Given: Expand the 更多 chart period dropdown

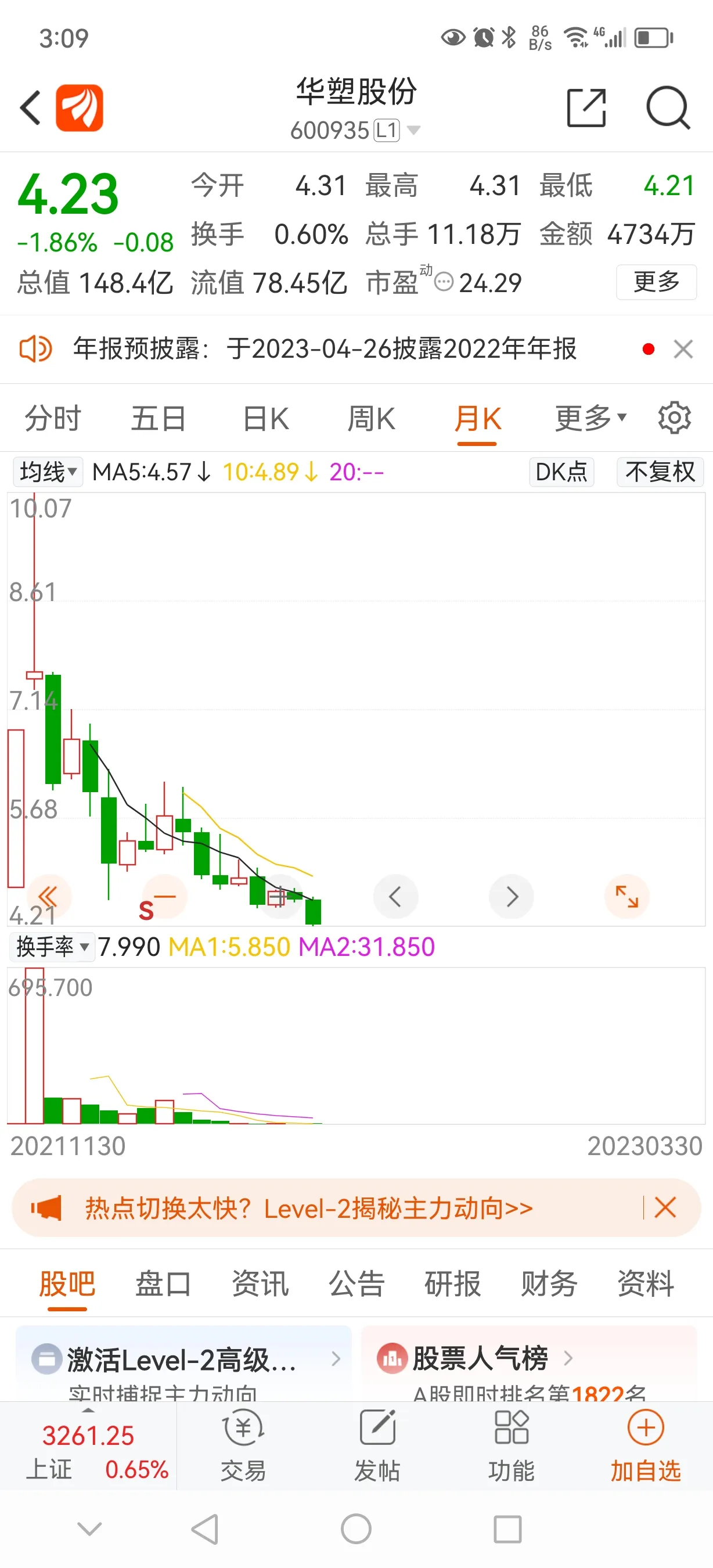Looking at the screenshot, I should 590,419.
